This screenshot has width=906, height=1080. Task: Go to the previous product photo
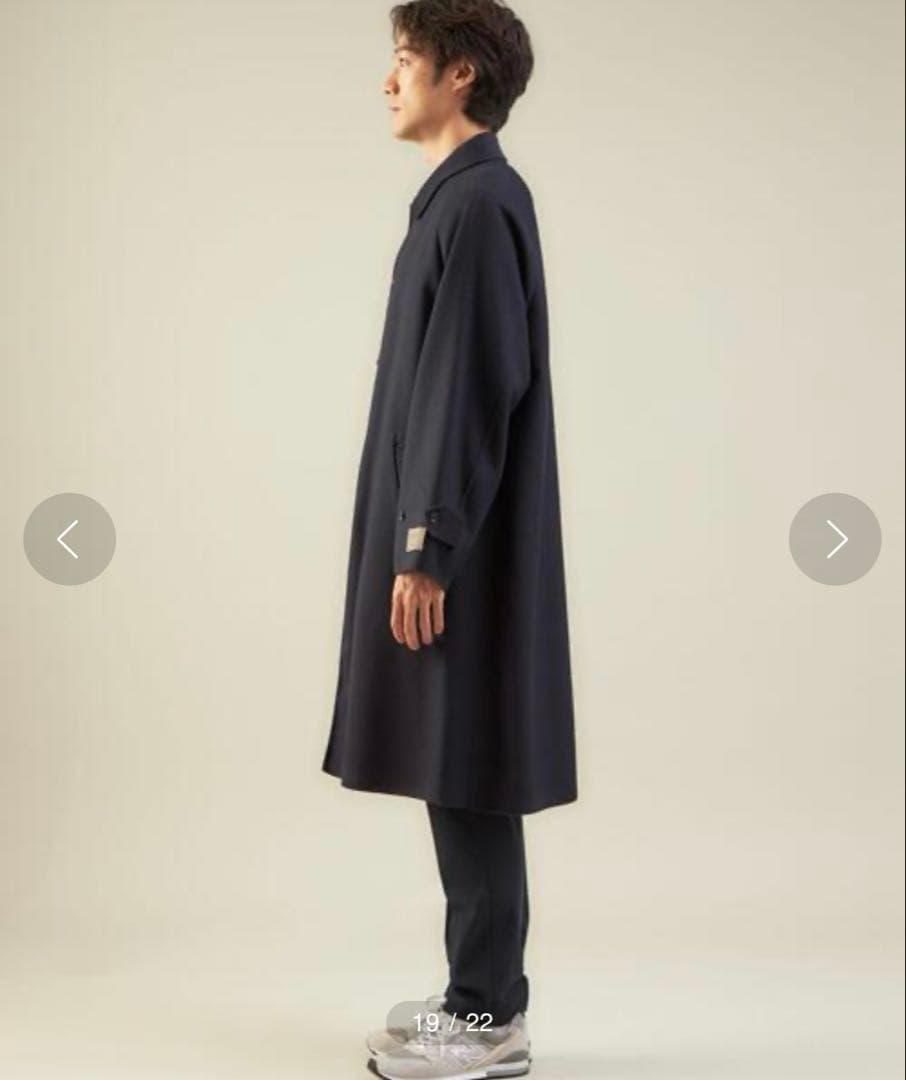[69, 539]
